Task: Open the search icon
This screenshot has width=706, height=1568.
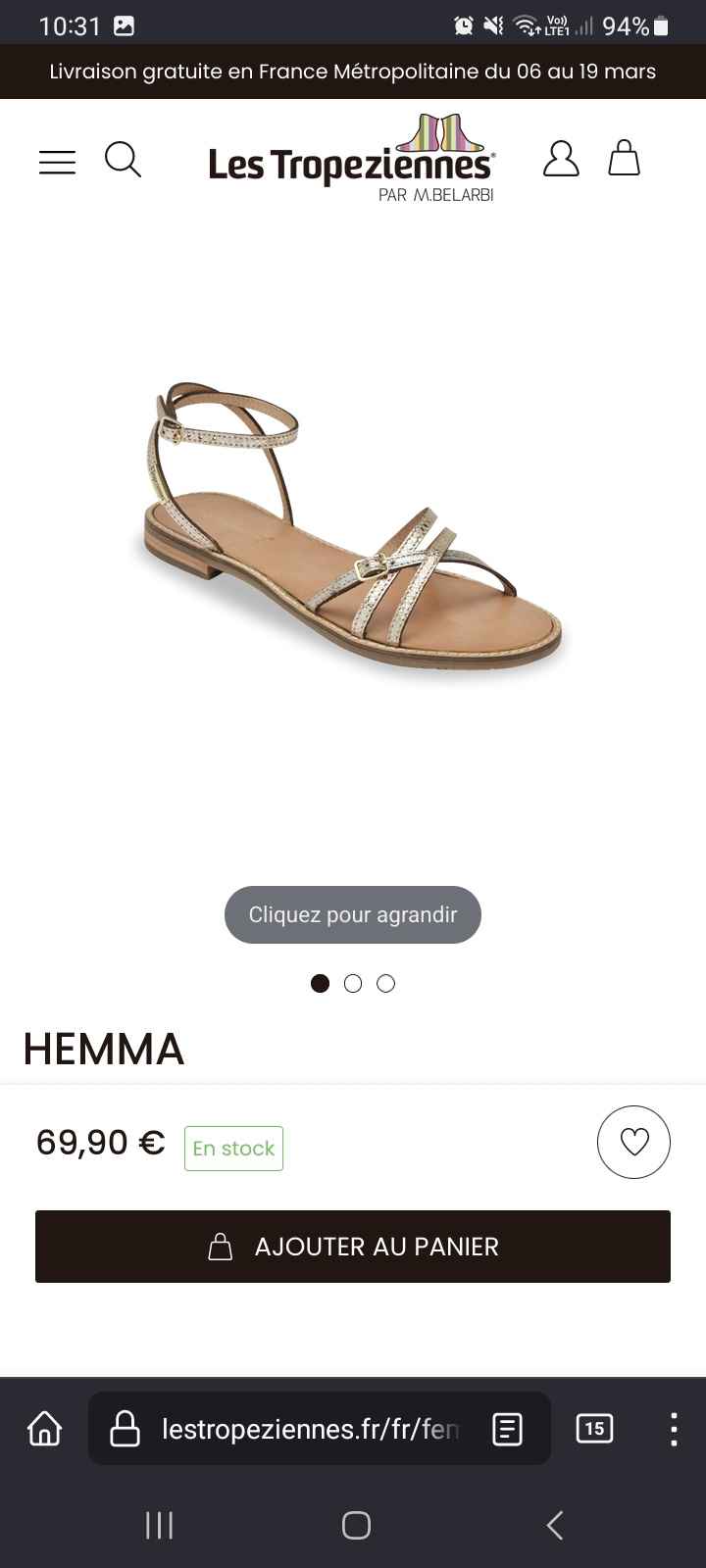Action: point(123,160)
